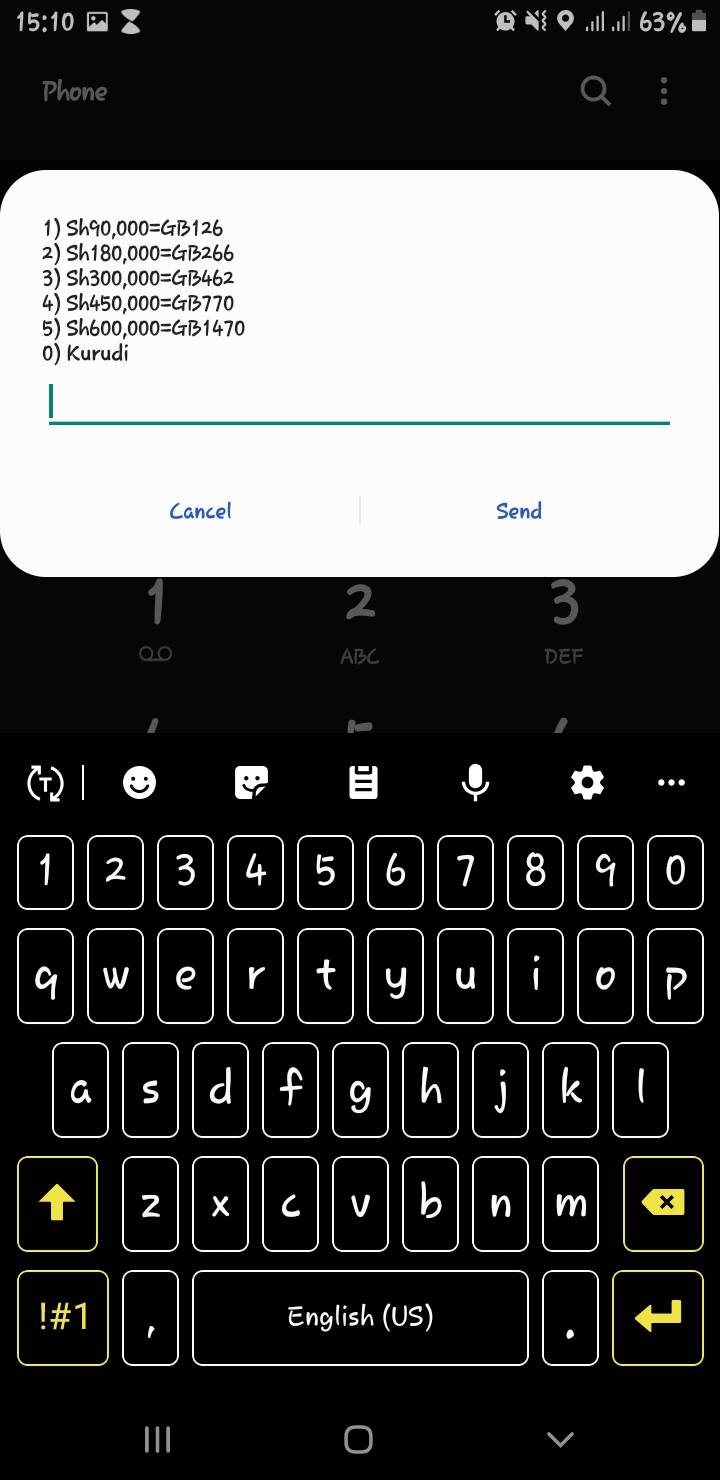The image size is (720, 1480).
Task: Tap the text-translate keyboard mode icon
Action: 45,783
